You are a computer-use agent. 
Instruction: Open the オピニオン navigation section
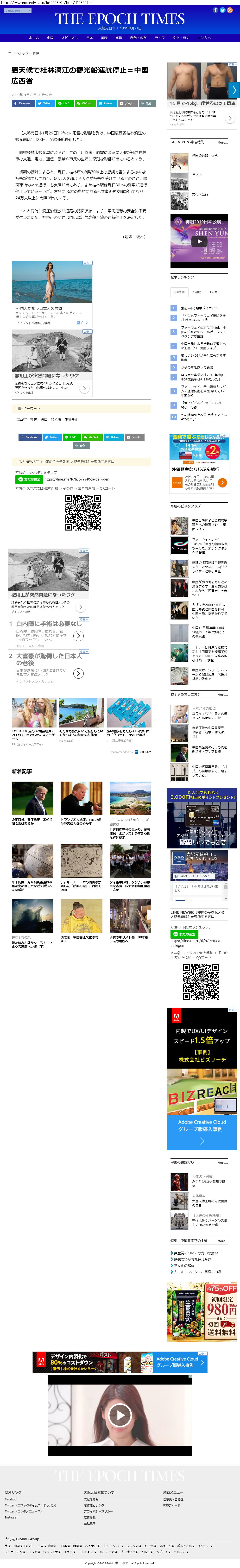click(x=70, y=38)
